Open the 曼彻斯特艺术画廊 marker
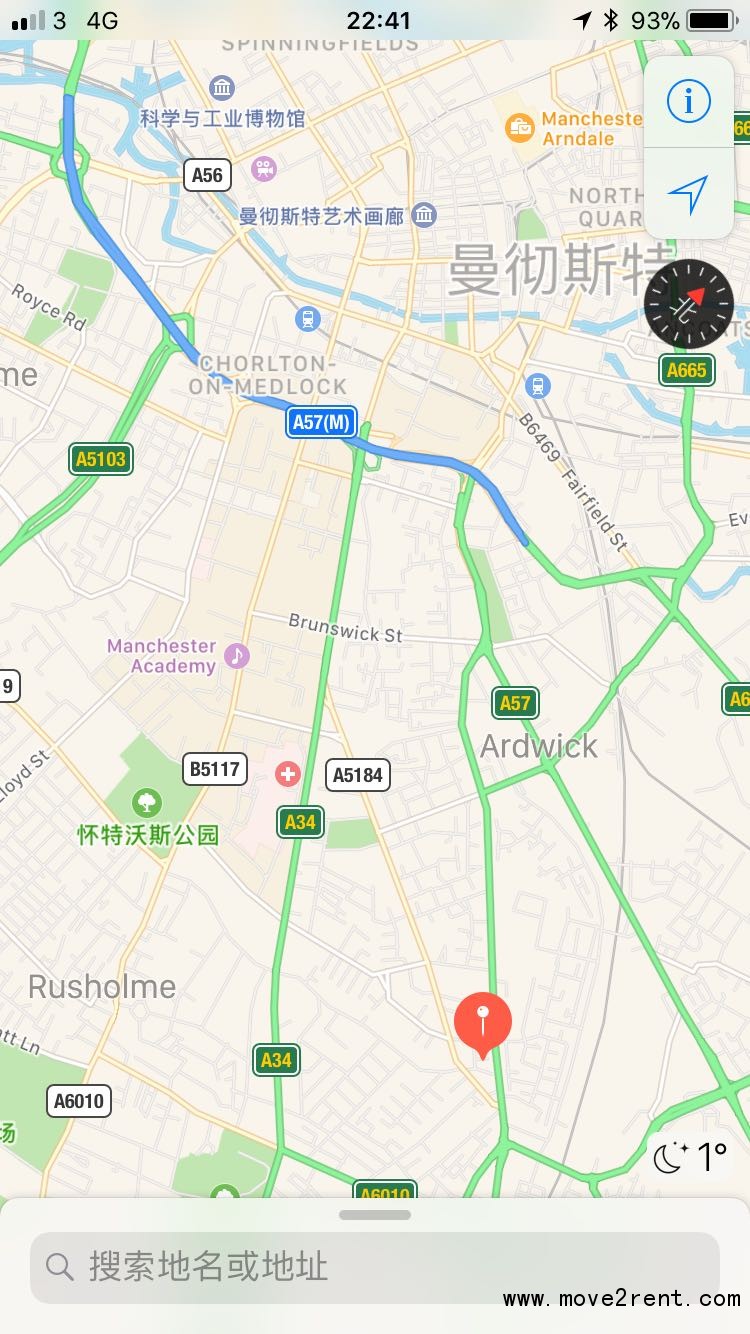The image size is (750, 1334). pos(424,215)
